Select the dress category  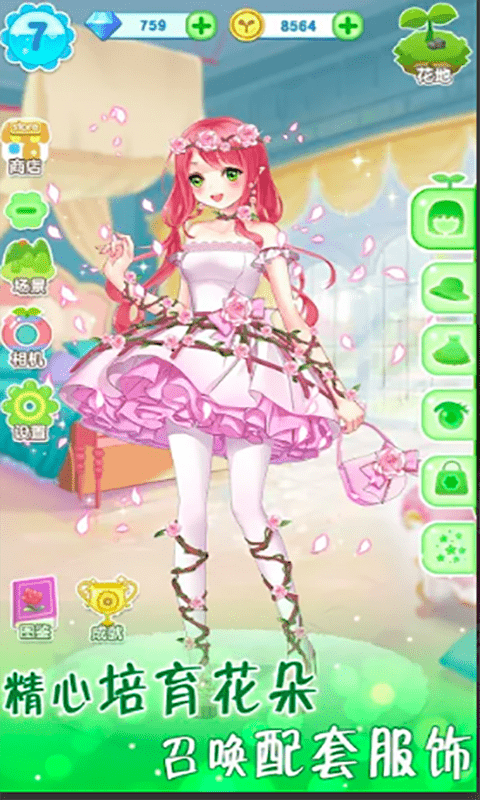click(x=449, y=352)
